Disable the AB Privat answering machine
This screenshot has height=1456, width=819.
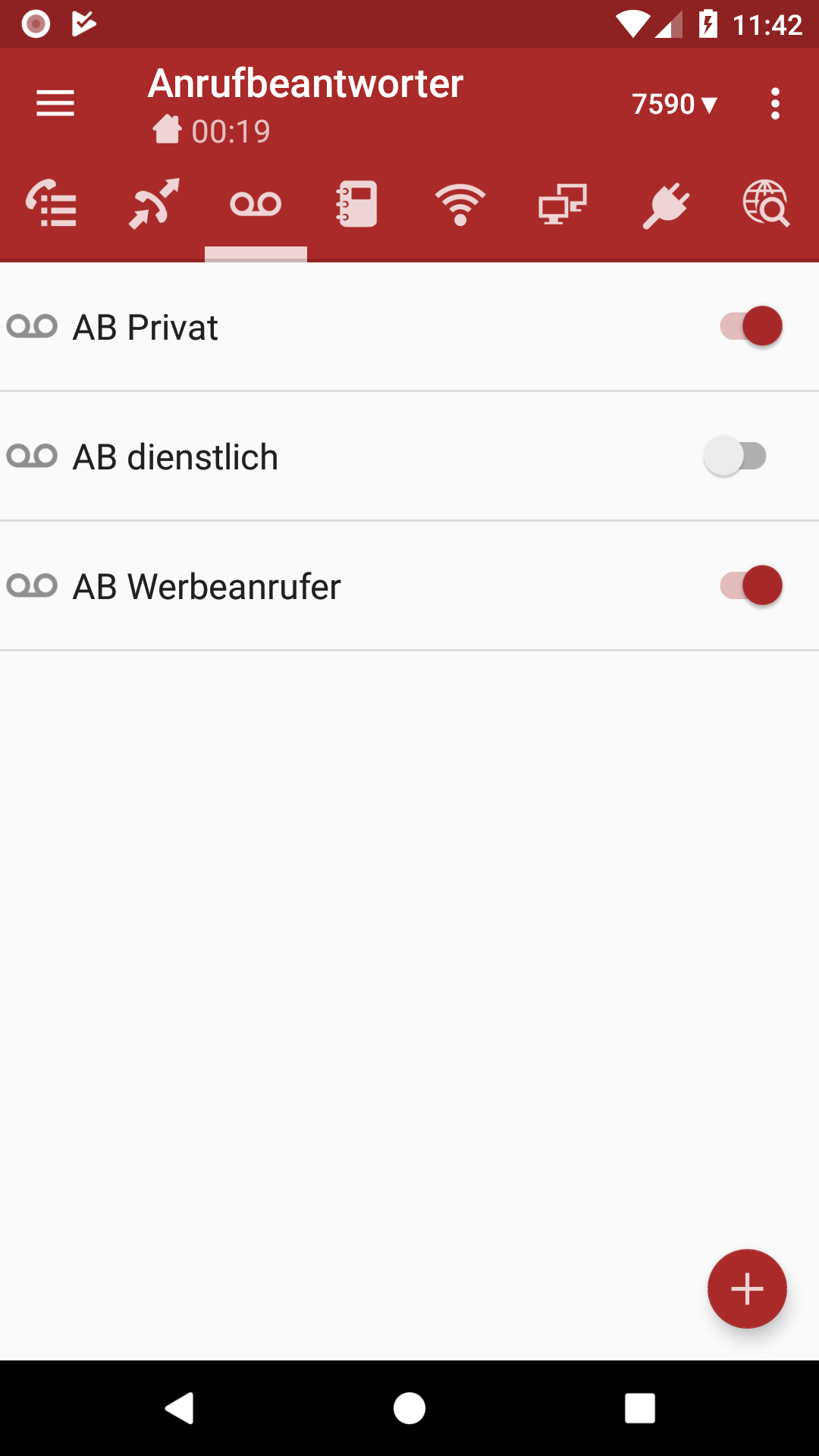(751, 327)
